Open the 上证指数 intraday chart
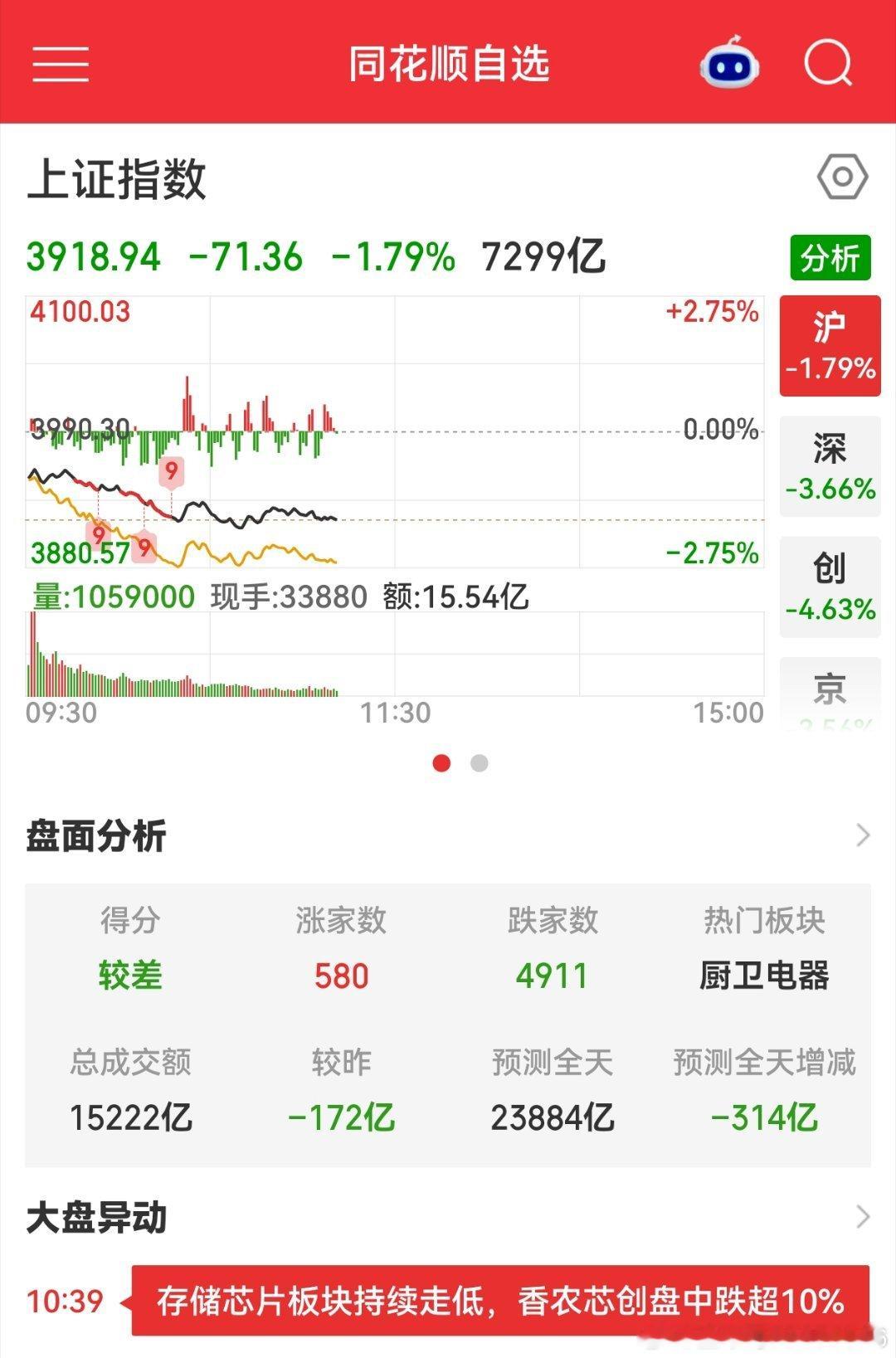The image size is (896, 1358). 395,496
